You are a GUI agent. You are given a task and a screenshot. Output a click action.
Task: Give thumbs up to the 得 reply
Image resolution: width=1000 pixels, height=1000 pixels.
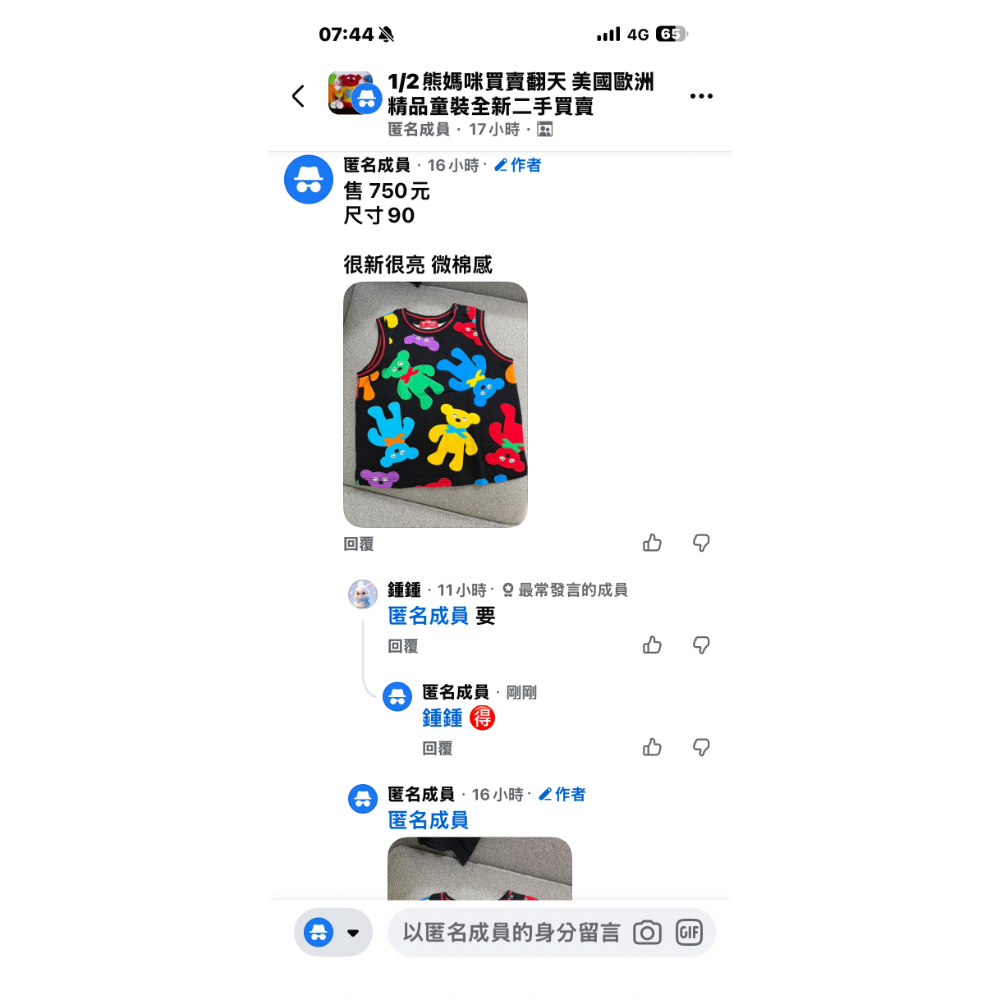coord(652,747)
